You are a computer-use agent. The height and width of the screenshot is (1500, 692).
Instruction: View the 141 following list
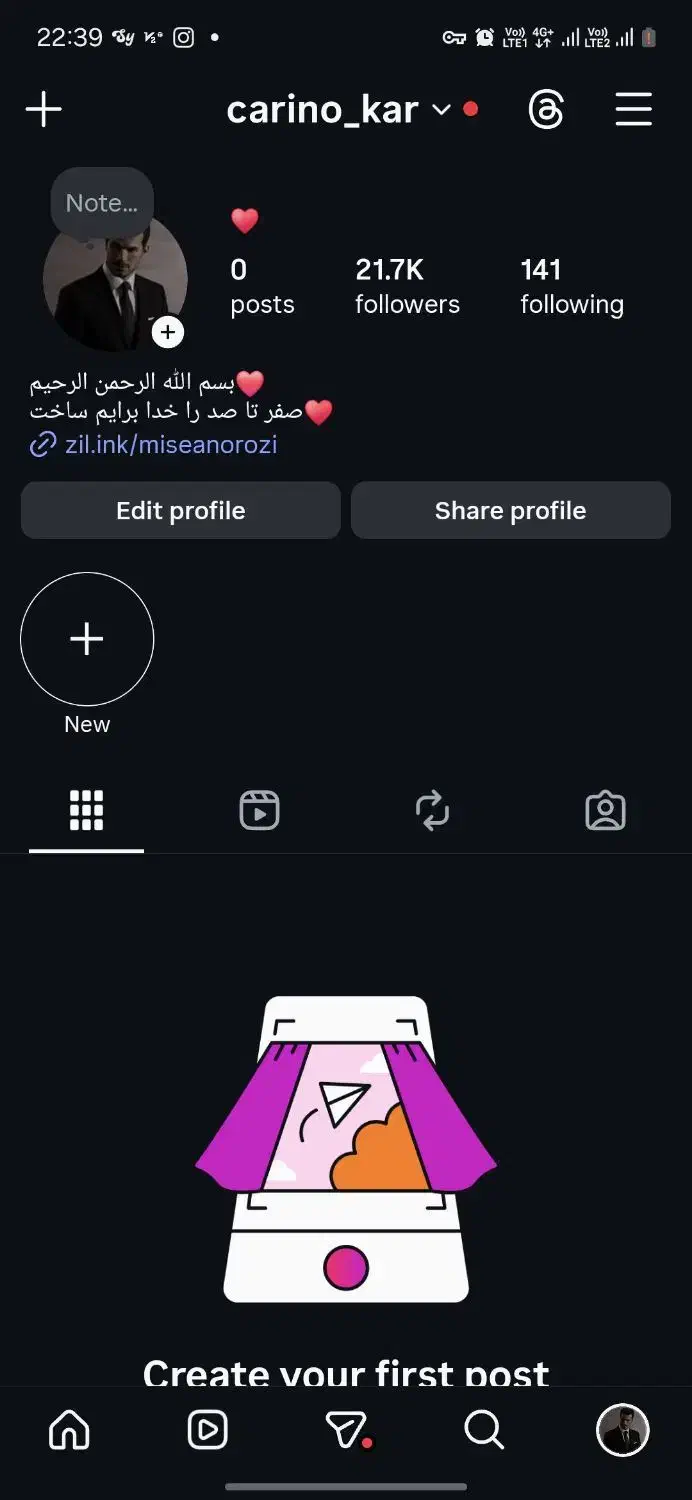pos(571,286)
